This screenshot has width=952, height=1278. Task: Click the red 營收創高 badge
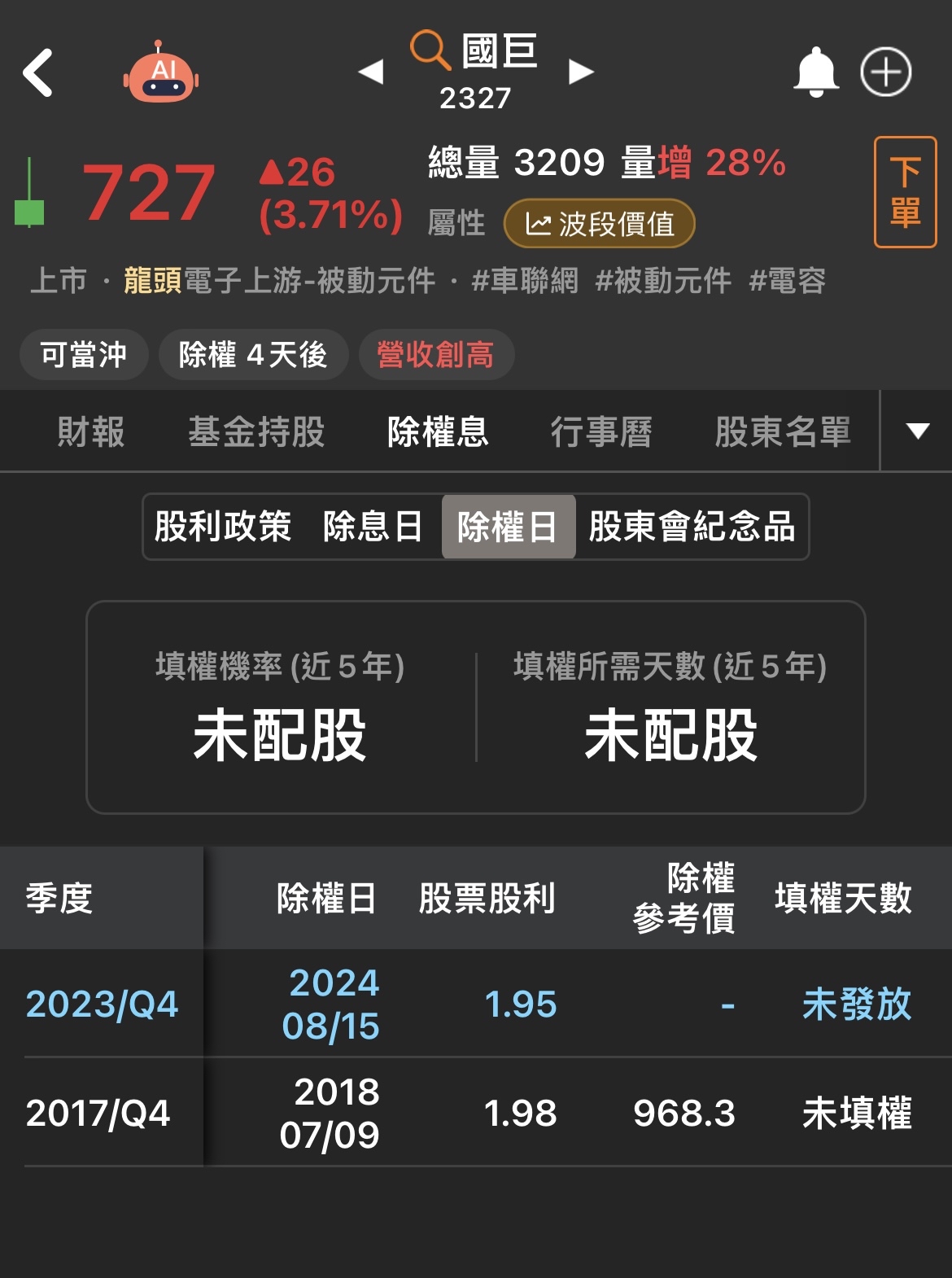(436, 355)
